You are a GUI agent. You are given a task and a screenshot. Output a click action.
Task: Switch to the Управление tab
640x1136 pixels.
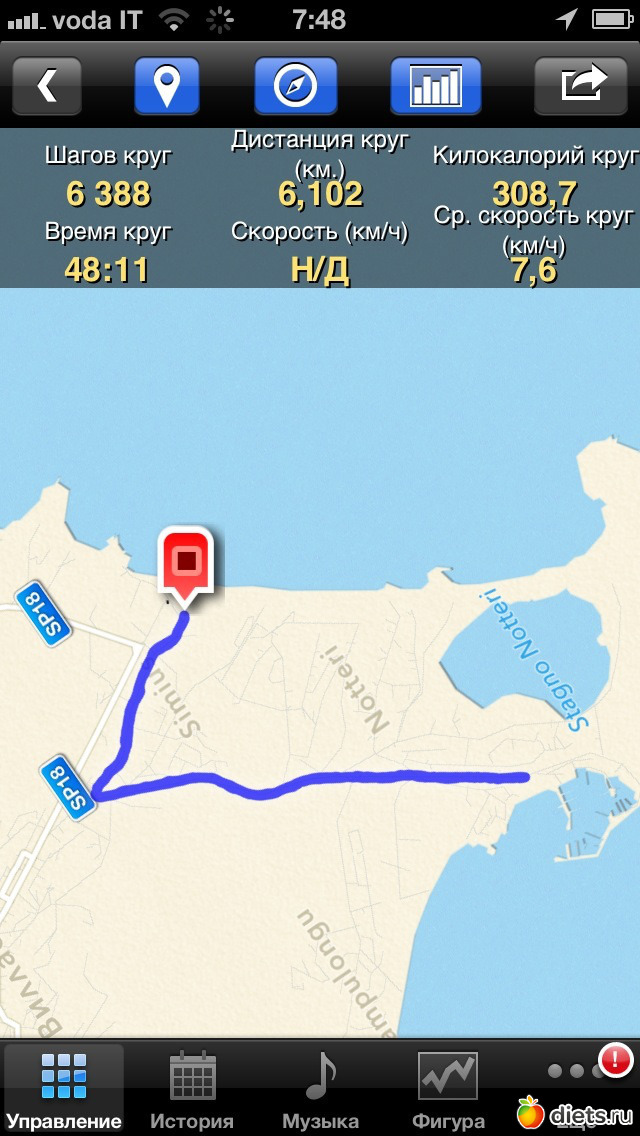64,1090
